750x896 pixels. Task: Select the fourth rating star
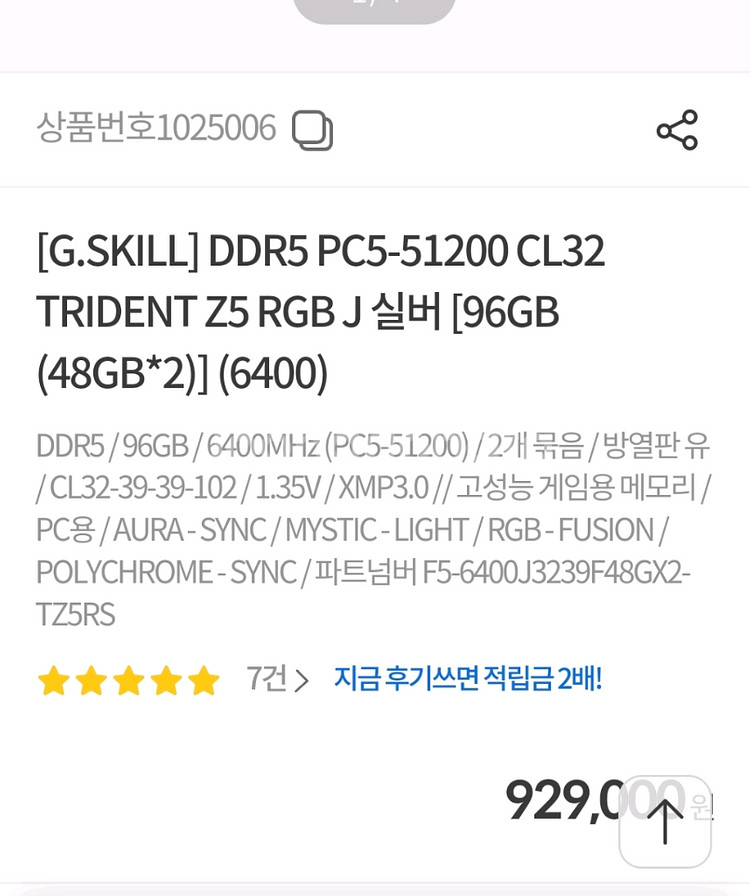click(167, 680)
